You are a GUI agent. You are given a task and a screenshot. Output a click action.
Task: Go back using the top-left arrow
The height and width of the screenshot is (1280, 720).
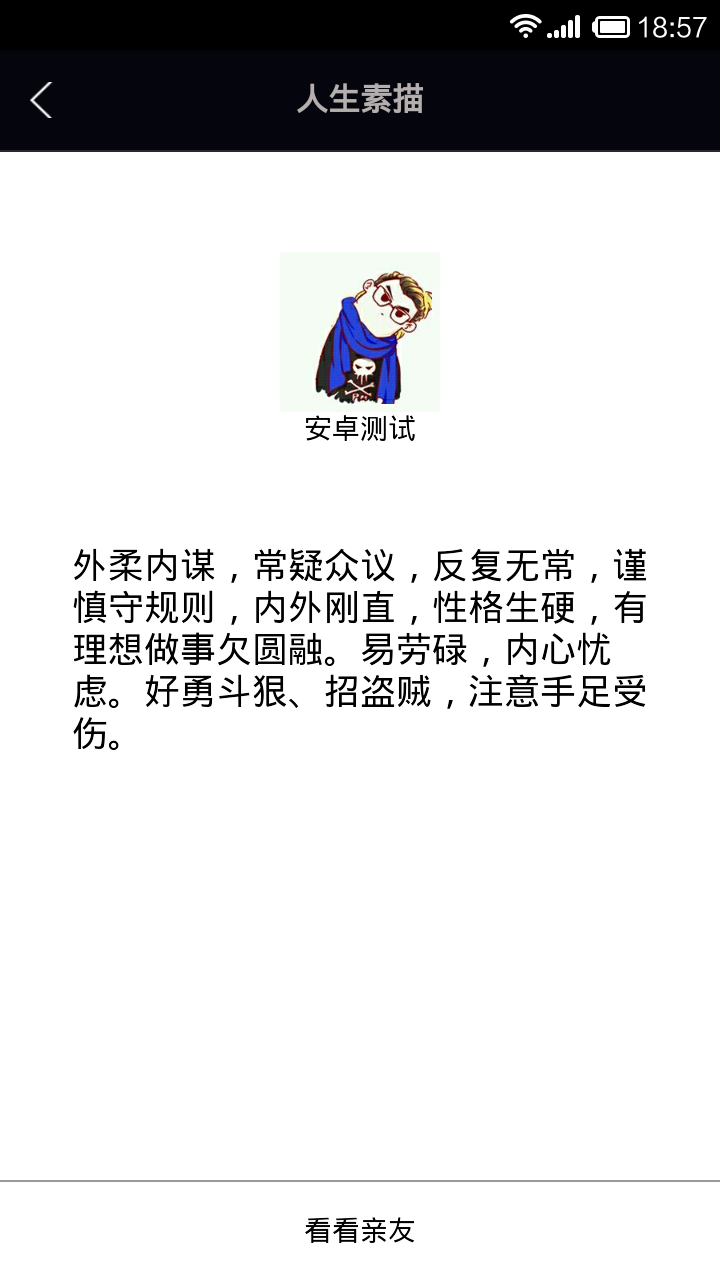coord(41,100)
